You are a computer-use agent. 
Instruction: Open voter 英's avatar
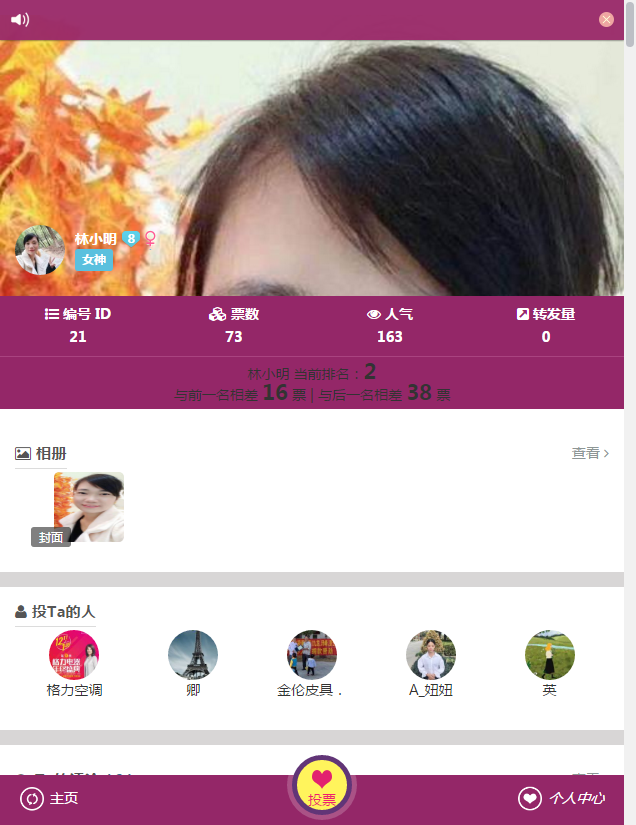tap(550, 655)
